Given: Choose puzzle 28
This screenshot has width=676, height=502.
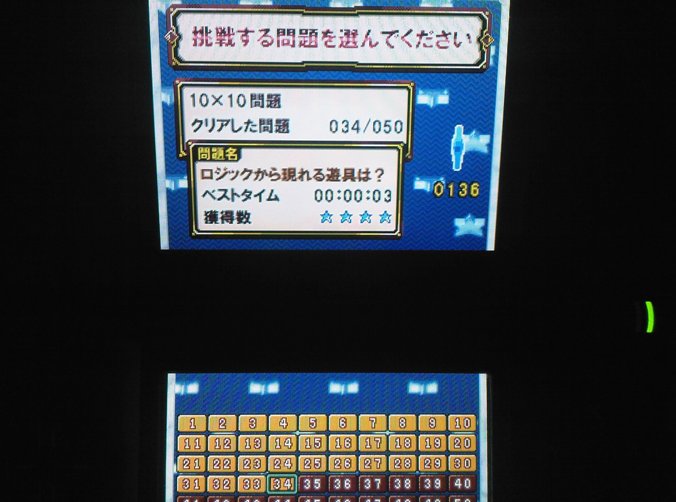Looking at the screenshot, I should pyautogui.click(x=402, y=463).
